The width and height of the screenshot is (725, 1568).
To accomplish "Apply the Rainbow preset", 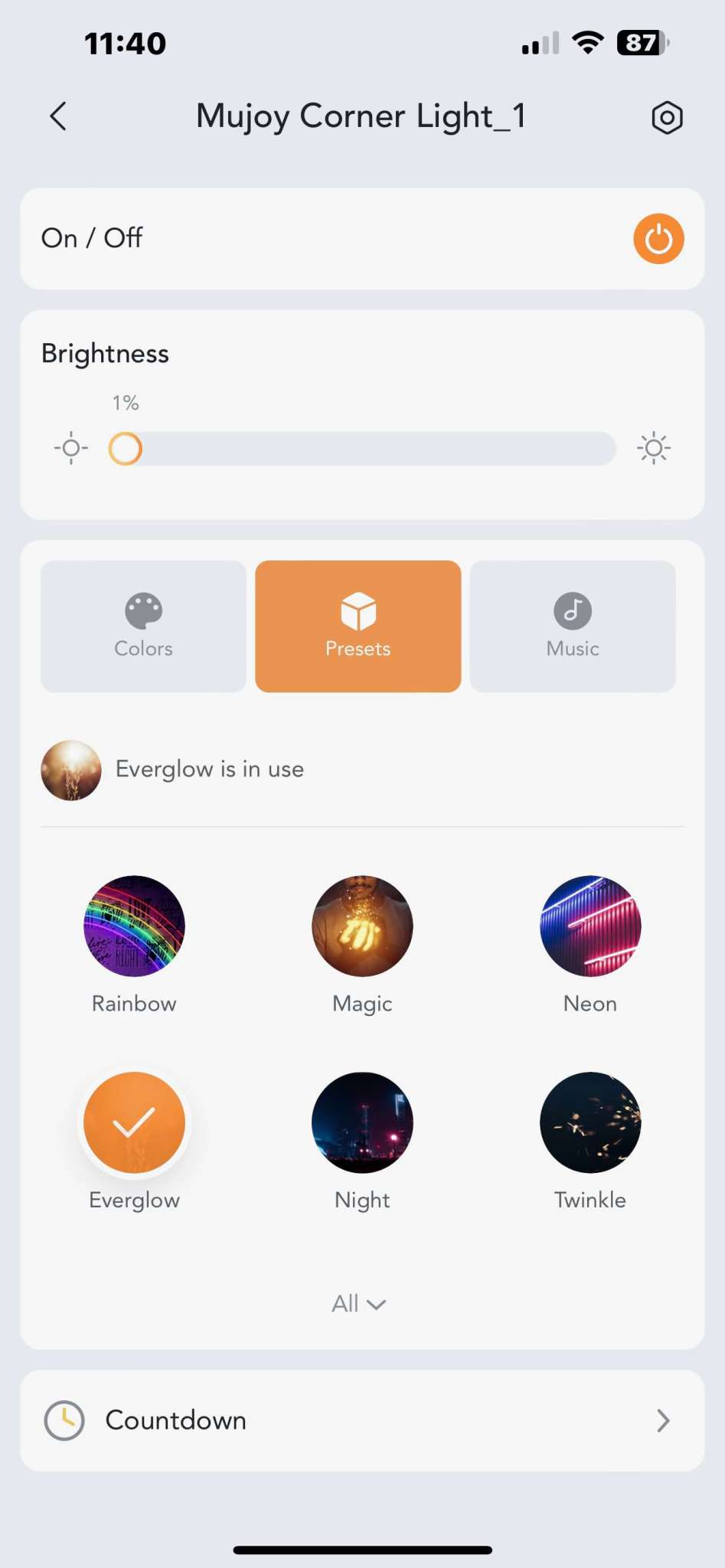I will 134,926.
